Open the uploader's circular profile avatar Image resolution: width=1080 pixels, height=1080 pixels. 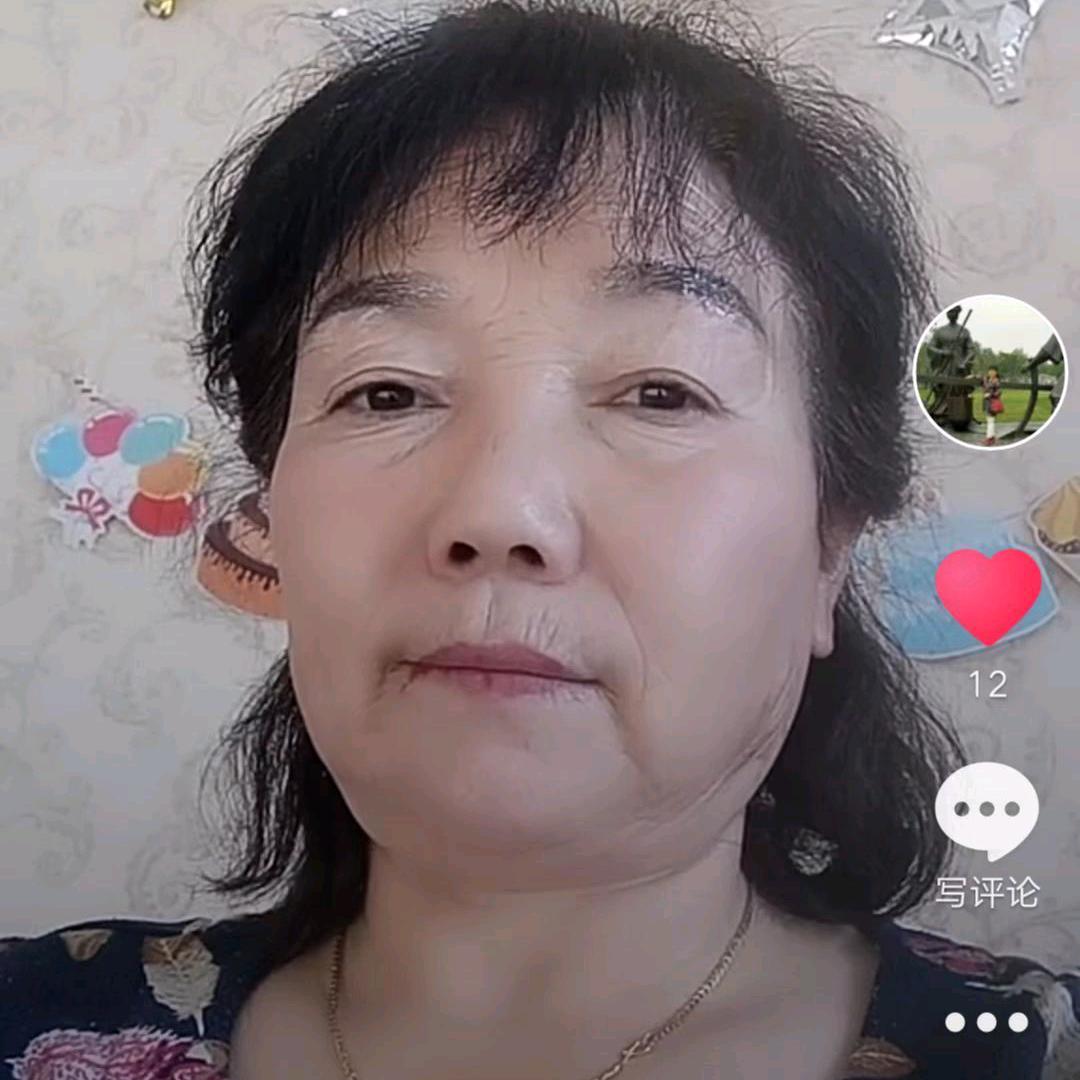[x=990, y=371]
